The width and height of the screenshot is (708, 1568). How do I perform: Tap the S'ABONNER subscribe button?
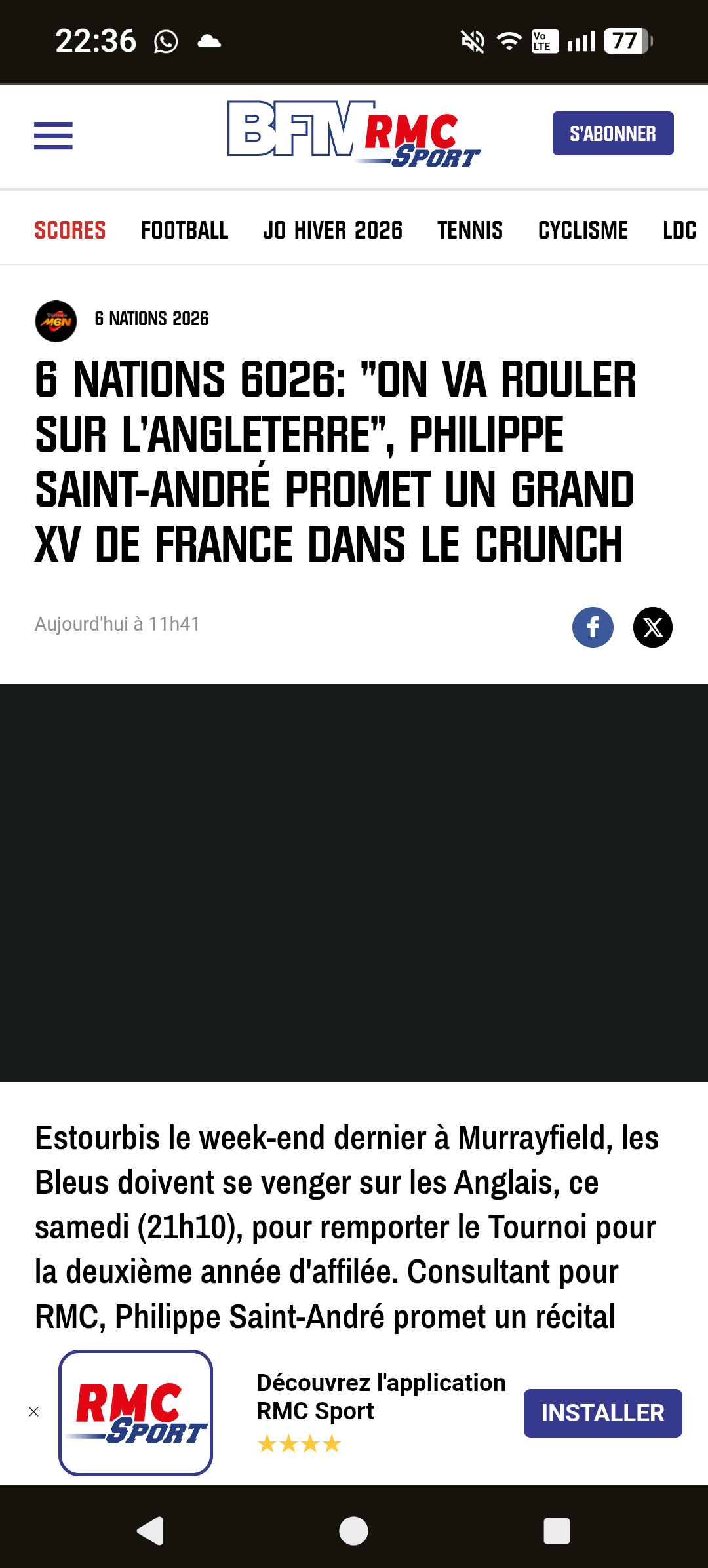612,134
